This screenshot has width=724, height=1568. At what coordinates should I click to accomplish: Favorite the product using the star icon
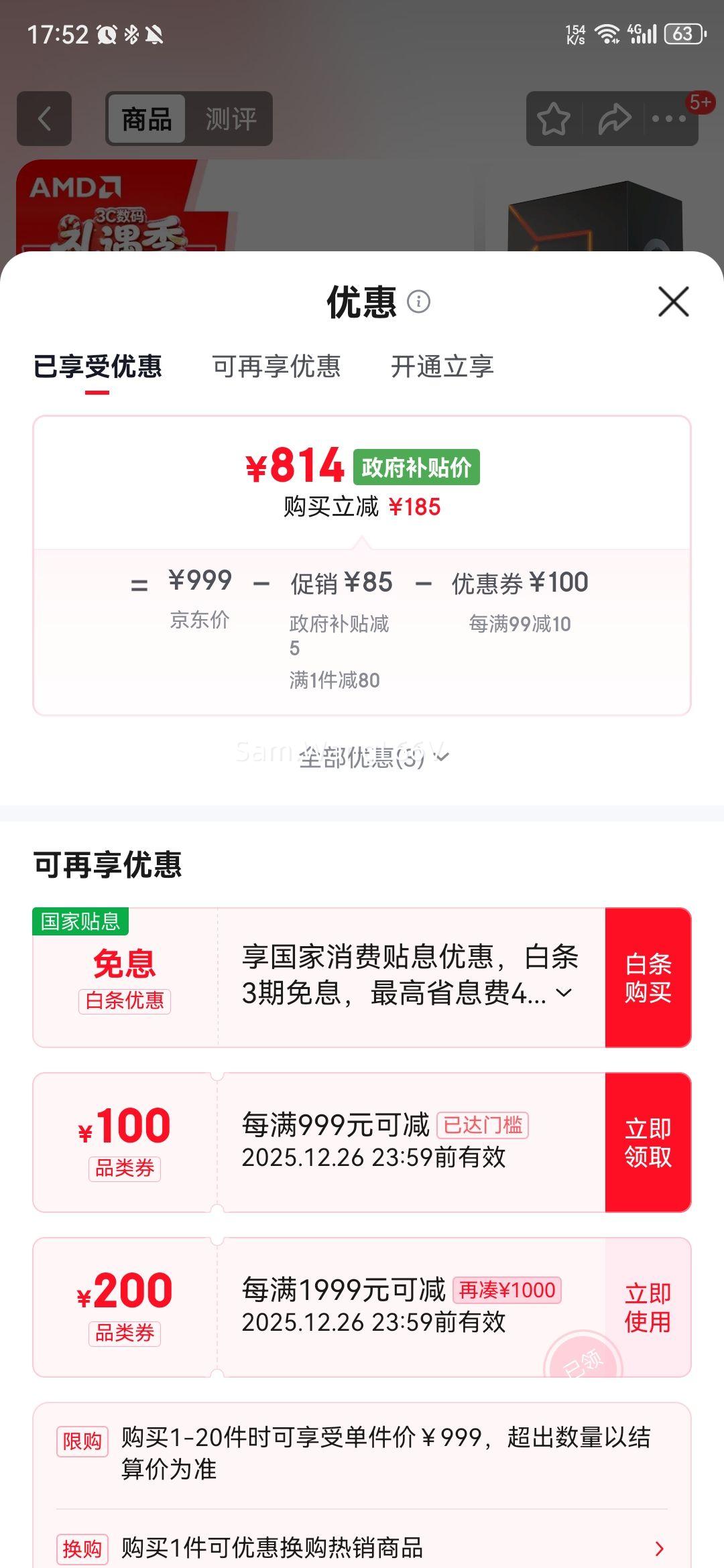coord(554,118)
